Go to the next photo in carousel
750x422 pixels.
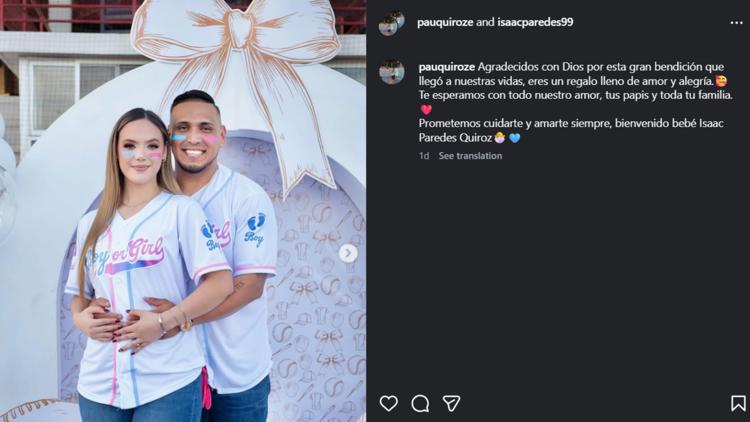click(x=348, y=253)
